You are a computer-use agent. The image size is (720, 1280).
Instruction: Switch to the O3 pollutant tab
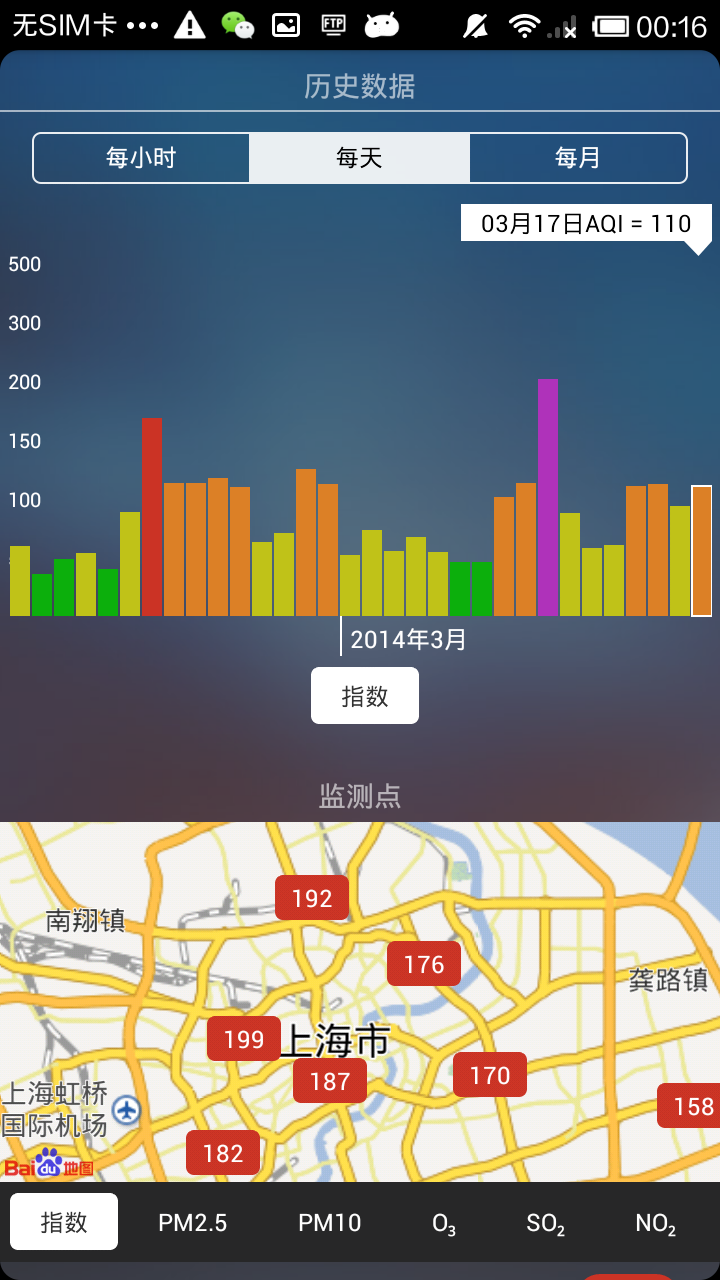444,1223
